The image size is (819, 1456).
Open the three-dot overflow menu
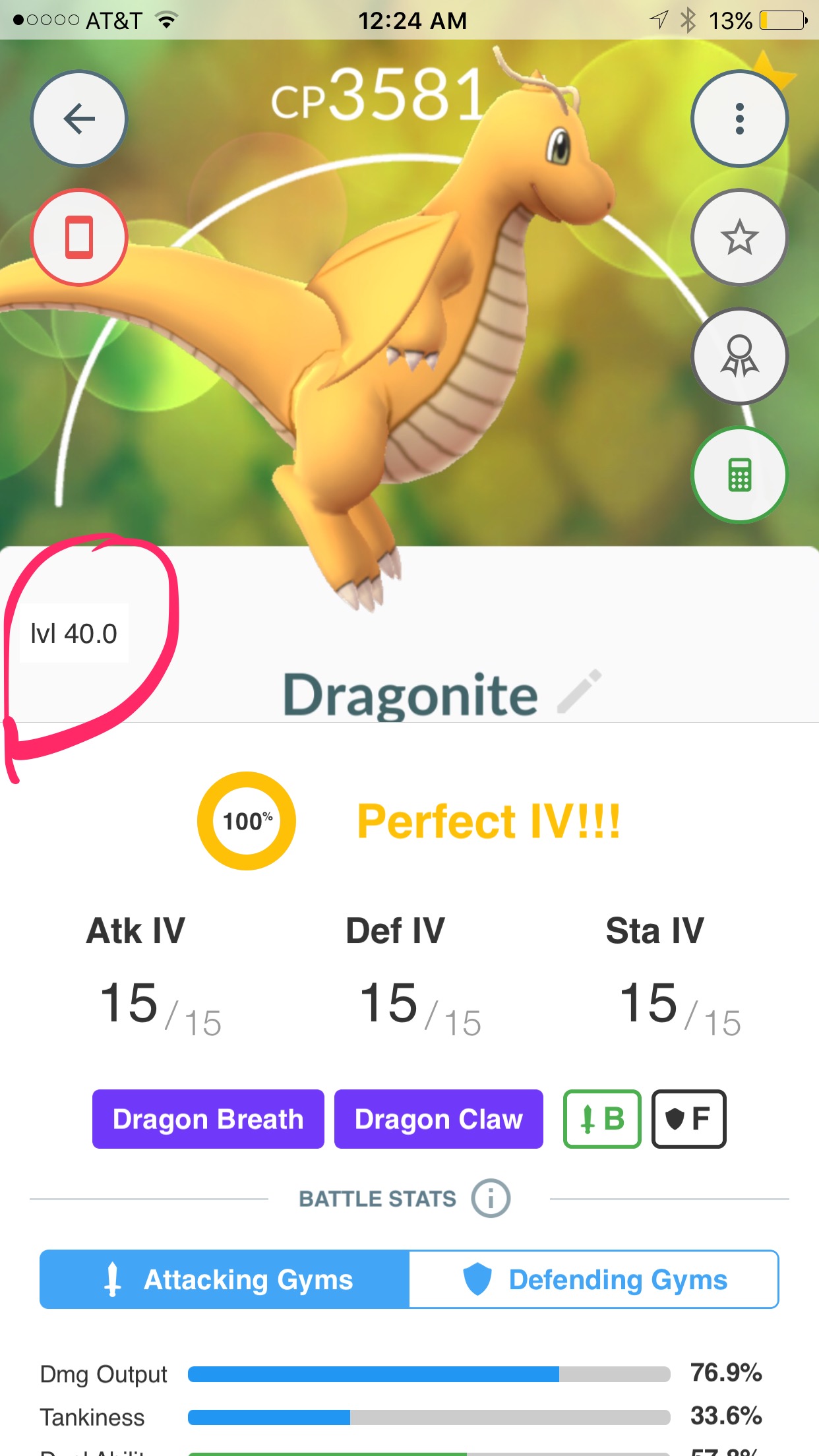pos(739,119)
